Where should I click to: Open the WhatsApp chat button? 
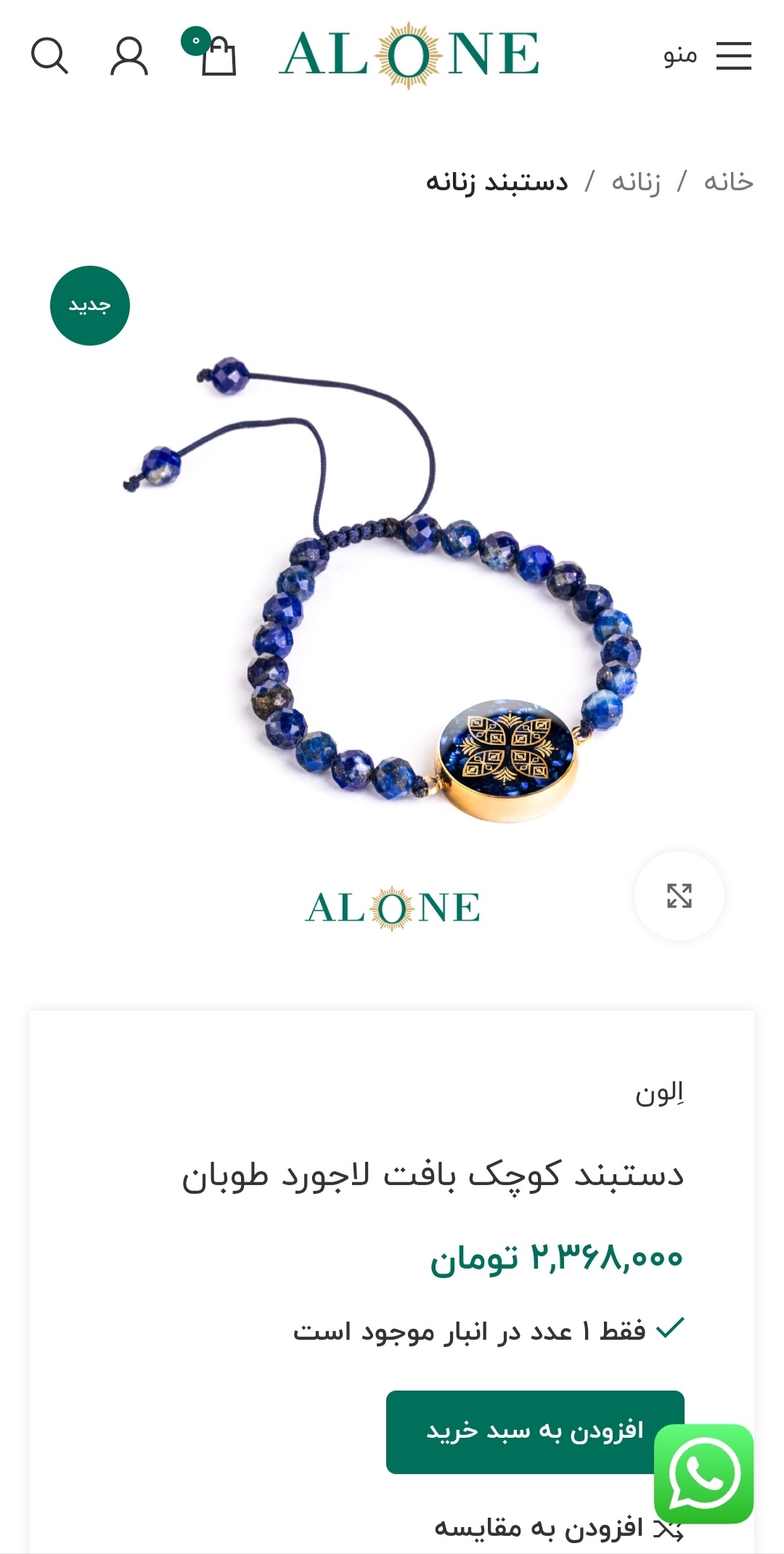pos(703,1473)
